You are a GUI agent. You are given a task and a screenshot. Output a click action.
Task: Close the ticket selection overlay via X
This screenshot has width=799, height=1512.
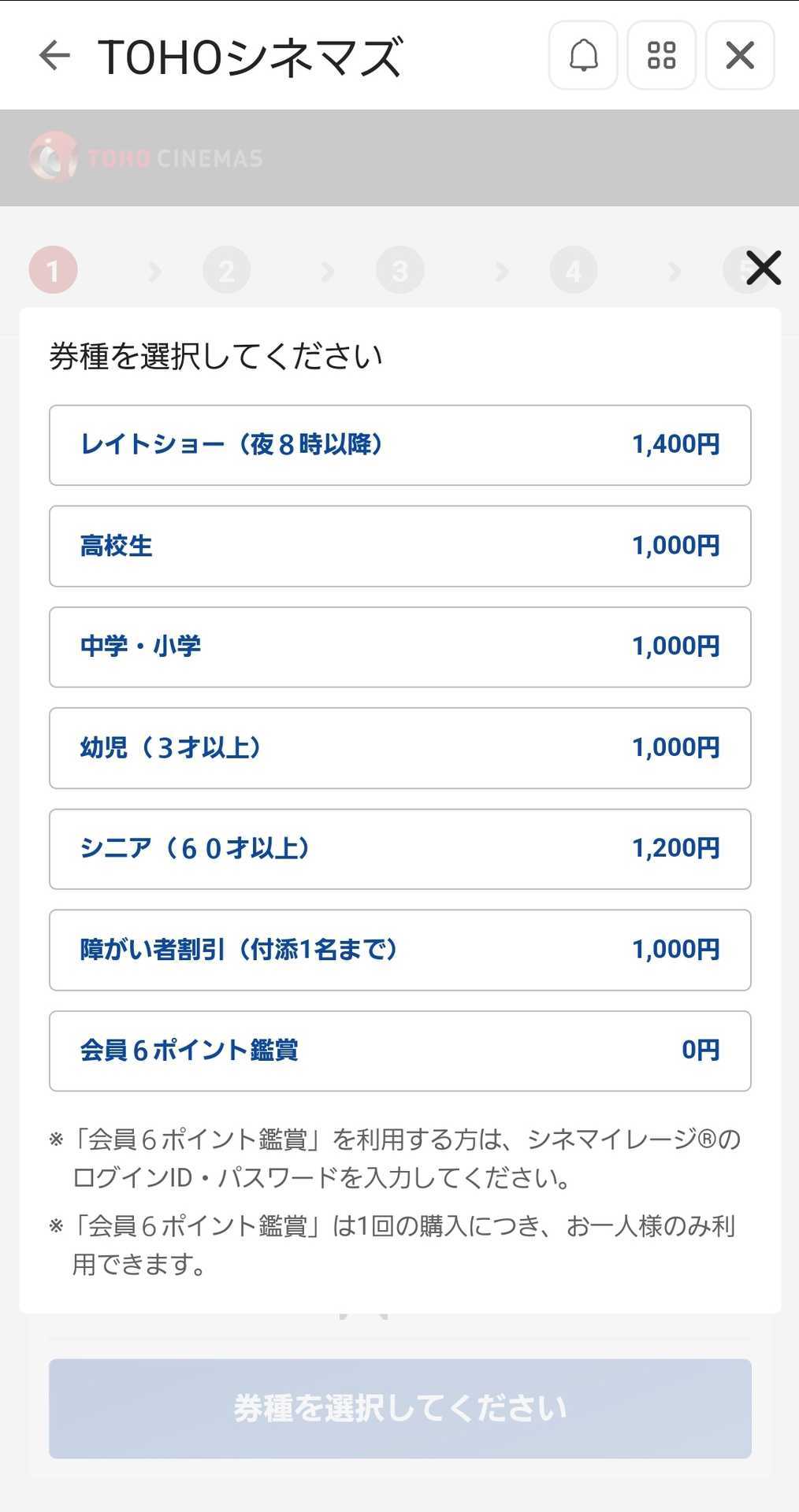[x=762, y=269]
